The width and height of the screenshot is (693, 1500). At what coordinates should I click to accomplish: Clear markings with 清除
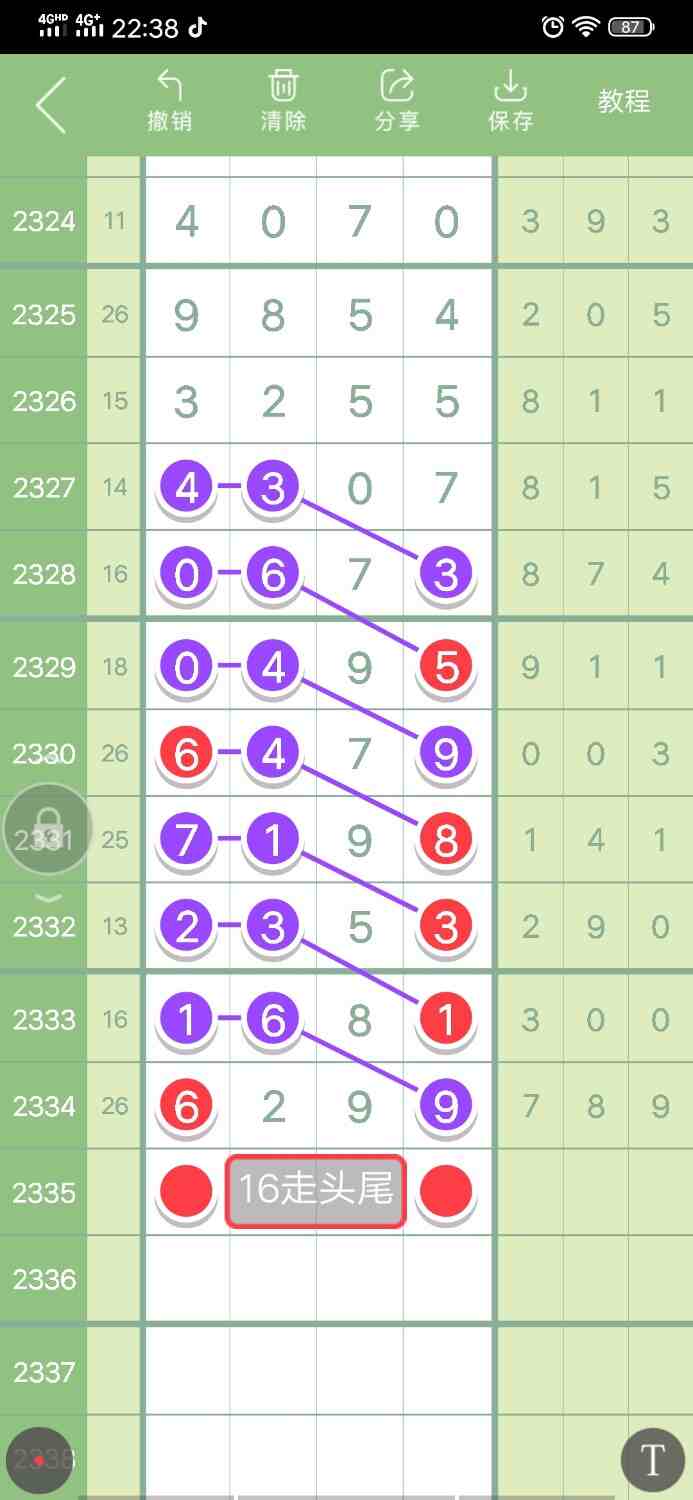click(x=283, y=101)
